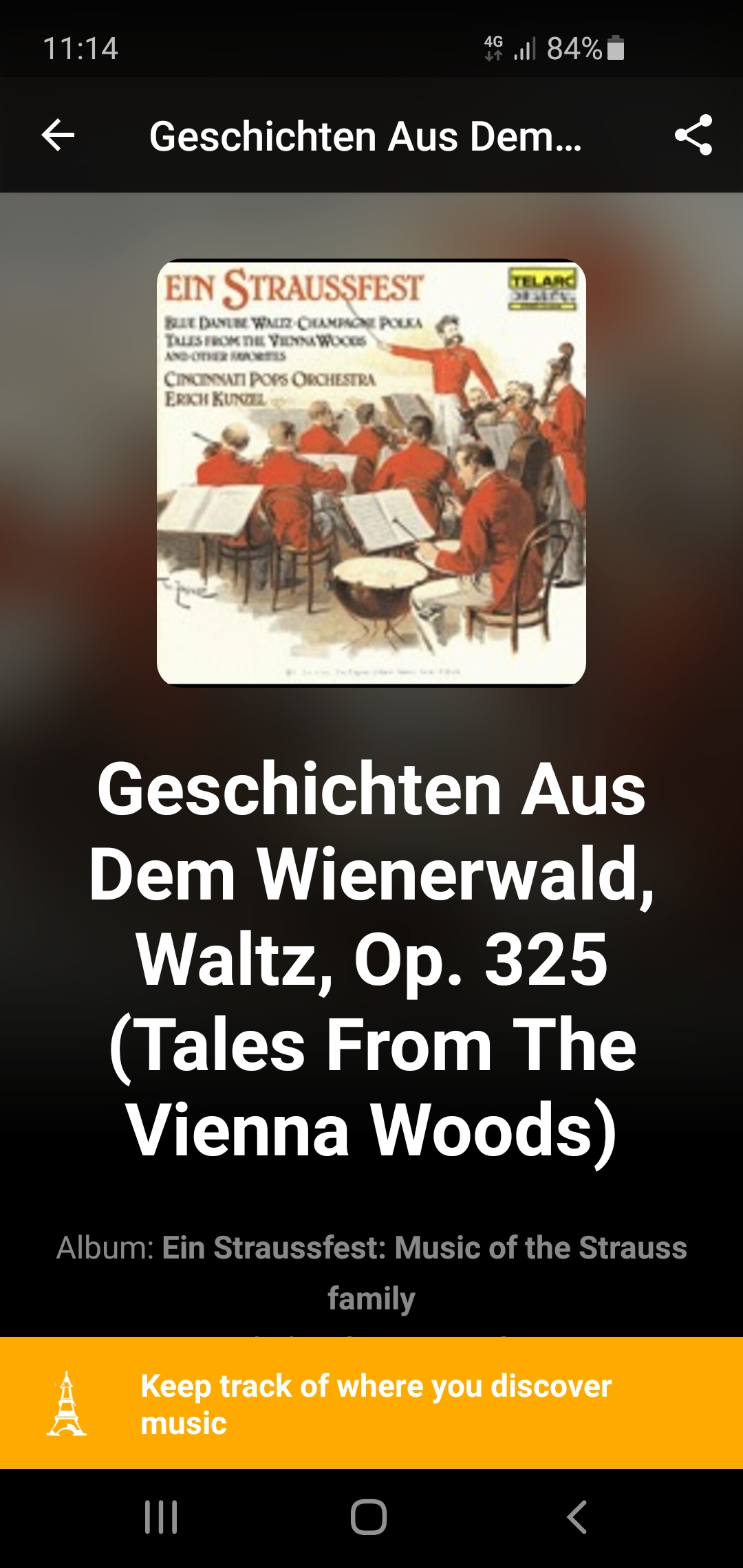
Task: Open the recent apps view
Action: point(161,1517)
